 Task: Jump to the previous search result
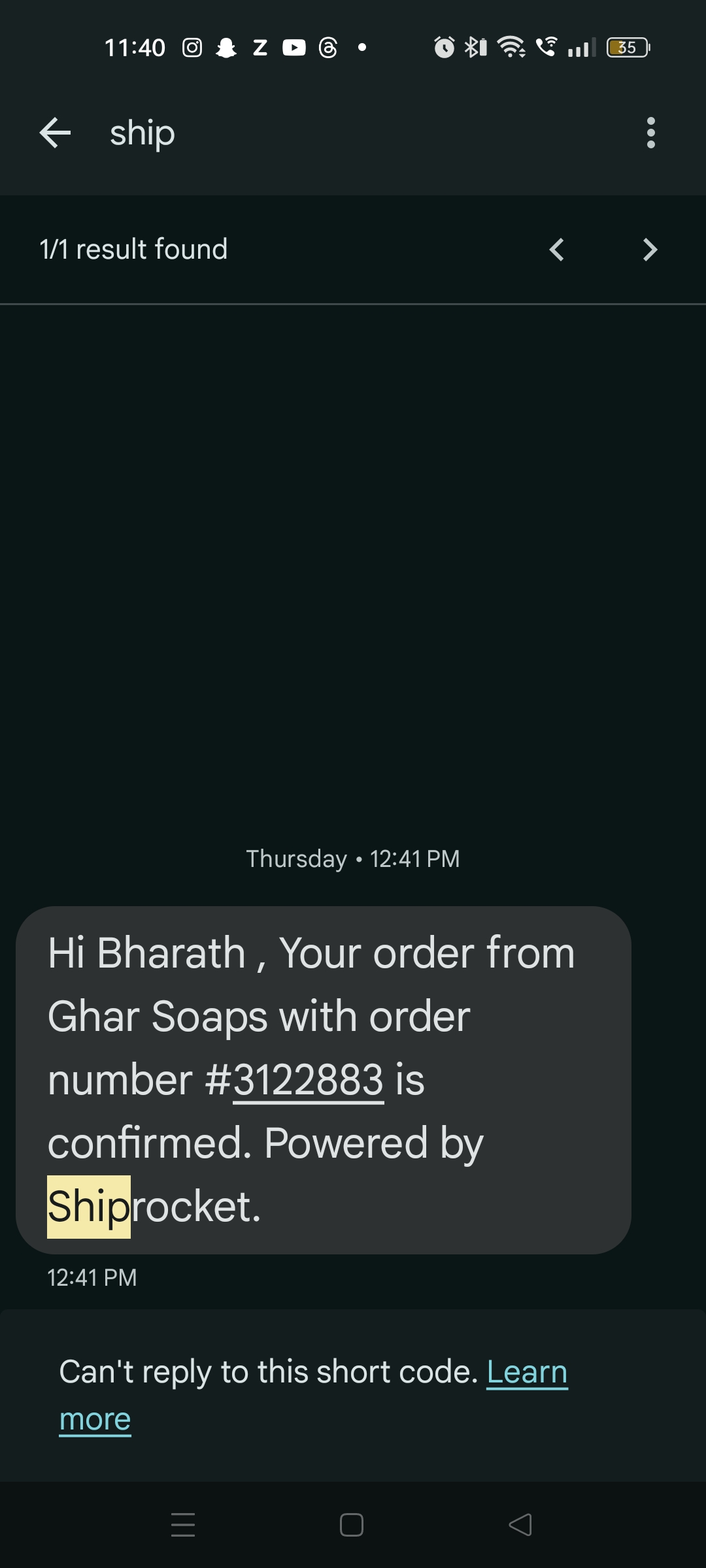(556, 250)
